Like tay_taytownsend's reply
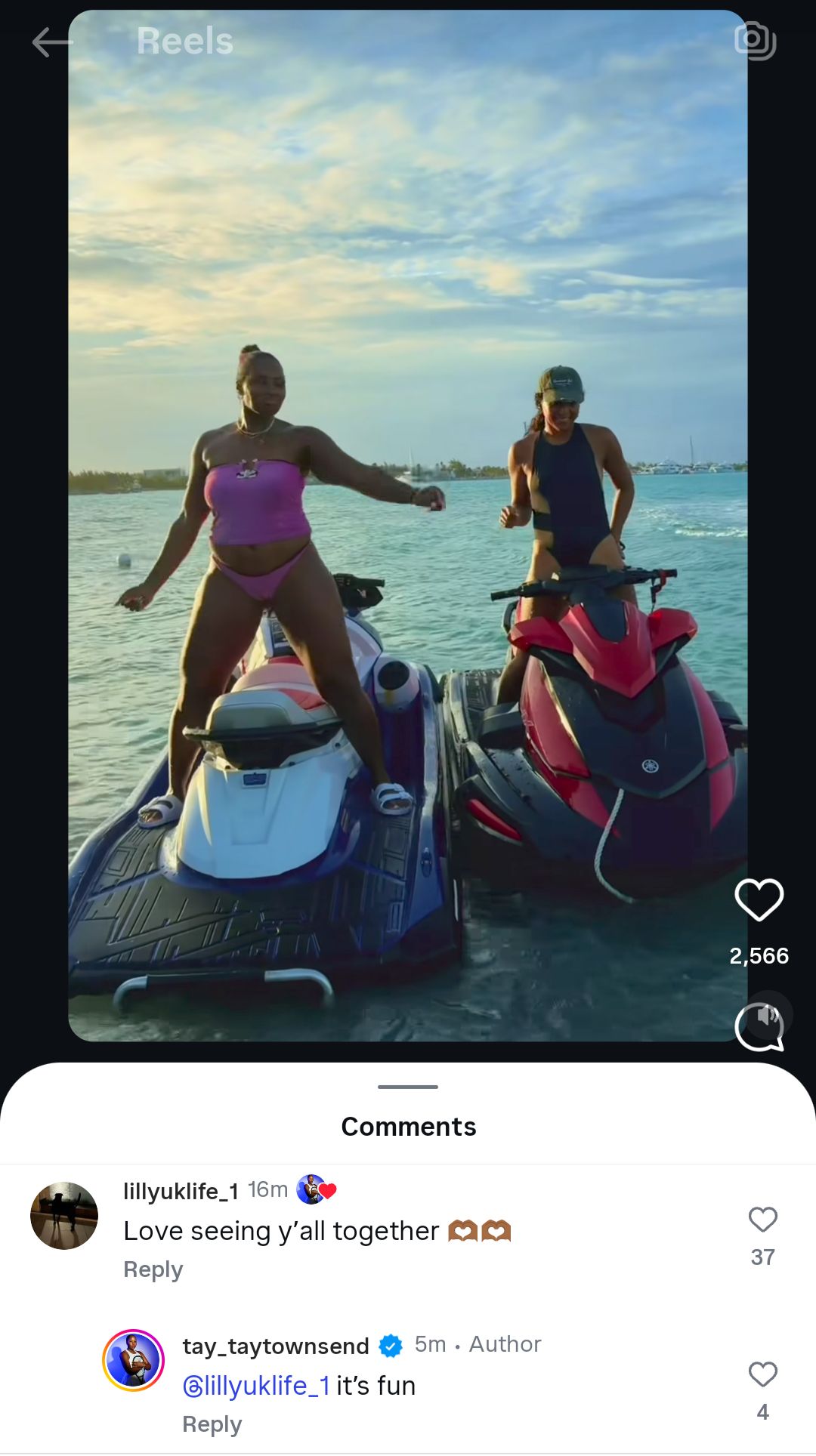This screenshot has width=816, height=1456. [x=762, y=1374]
